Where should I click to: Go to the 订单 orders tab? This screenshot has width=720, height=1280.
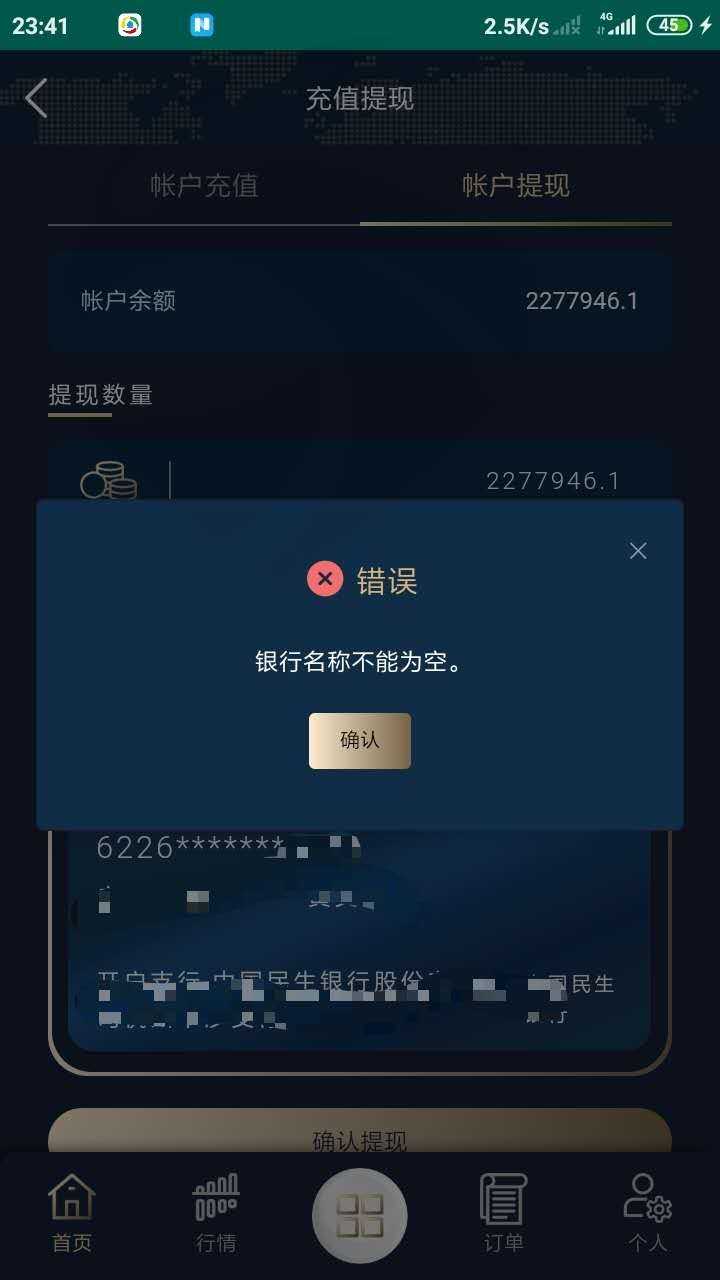[504, 1213]
